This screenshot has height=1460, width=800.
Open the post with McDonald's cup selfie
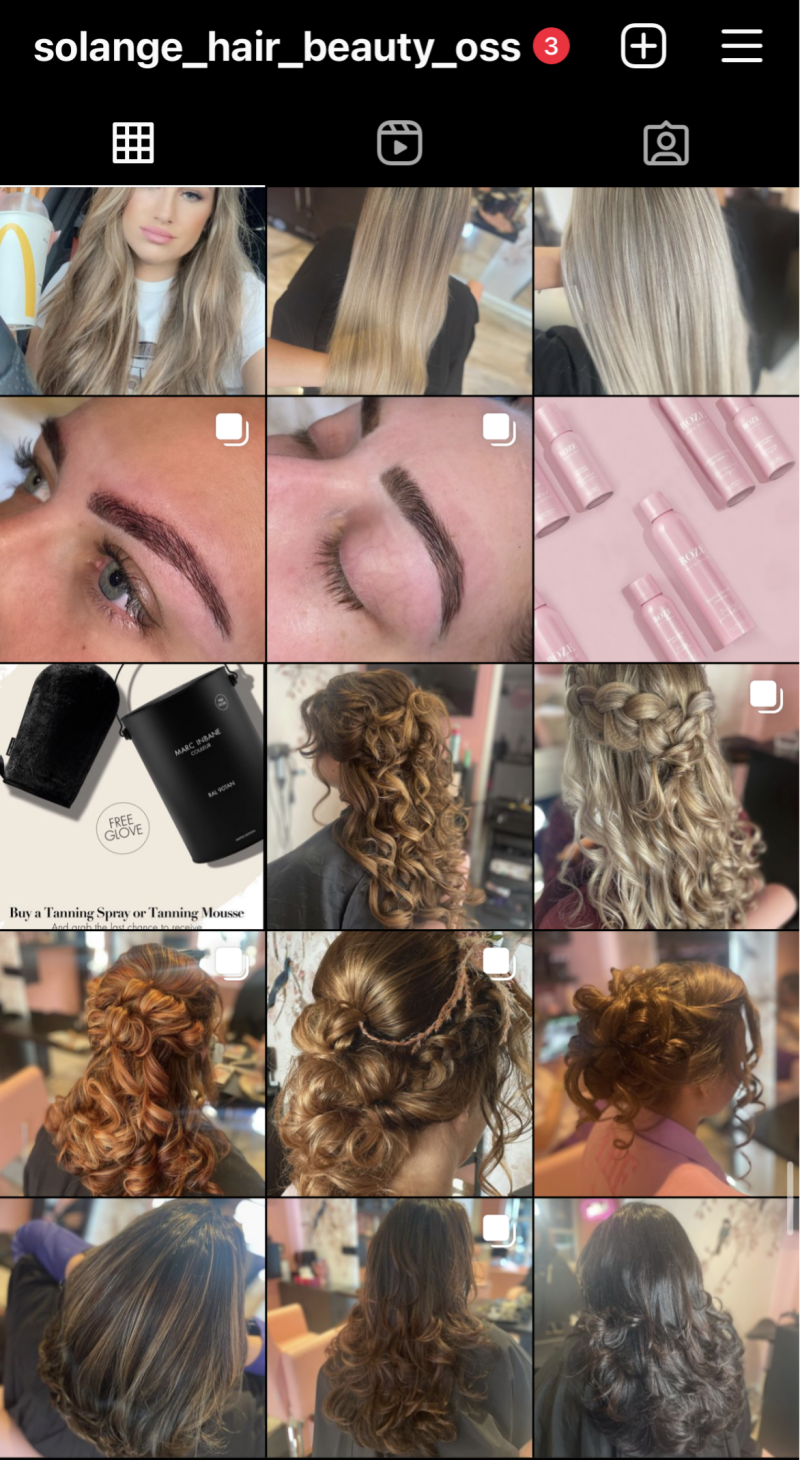click(x=132, y=291)
